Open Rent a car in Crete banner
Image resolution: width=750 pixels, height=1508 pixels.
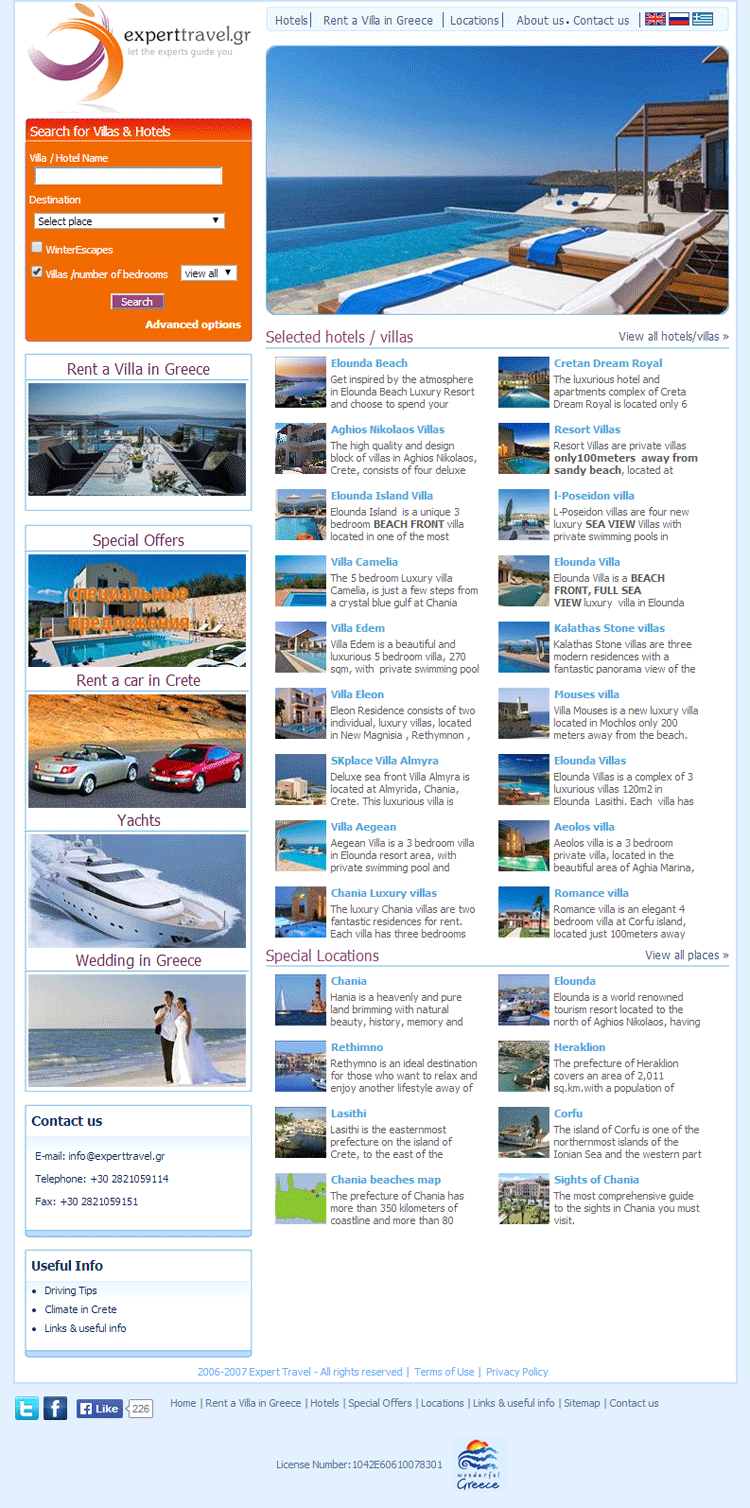(137, 750)
